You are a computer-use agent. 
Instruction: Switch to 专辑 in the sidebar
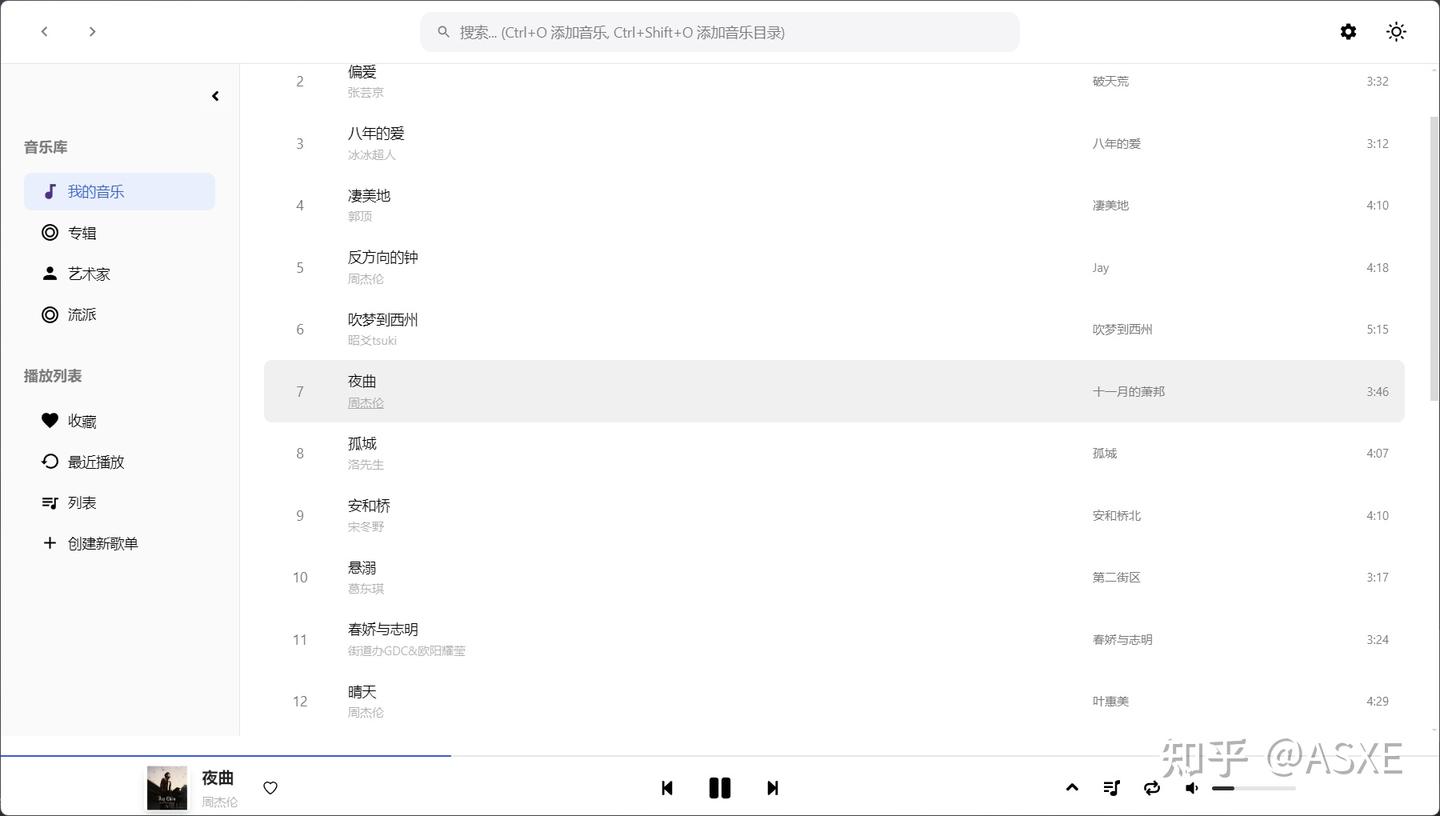coord(82,233)
